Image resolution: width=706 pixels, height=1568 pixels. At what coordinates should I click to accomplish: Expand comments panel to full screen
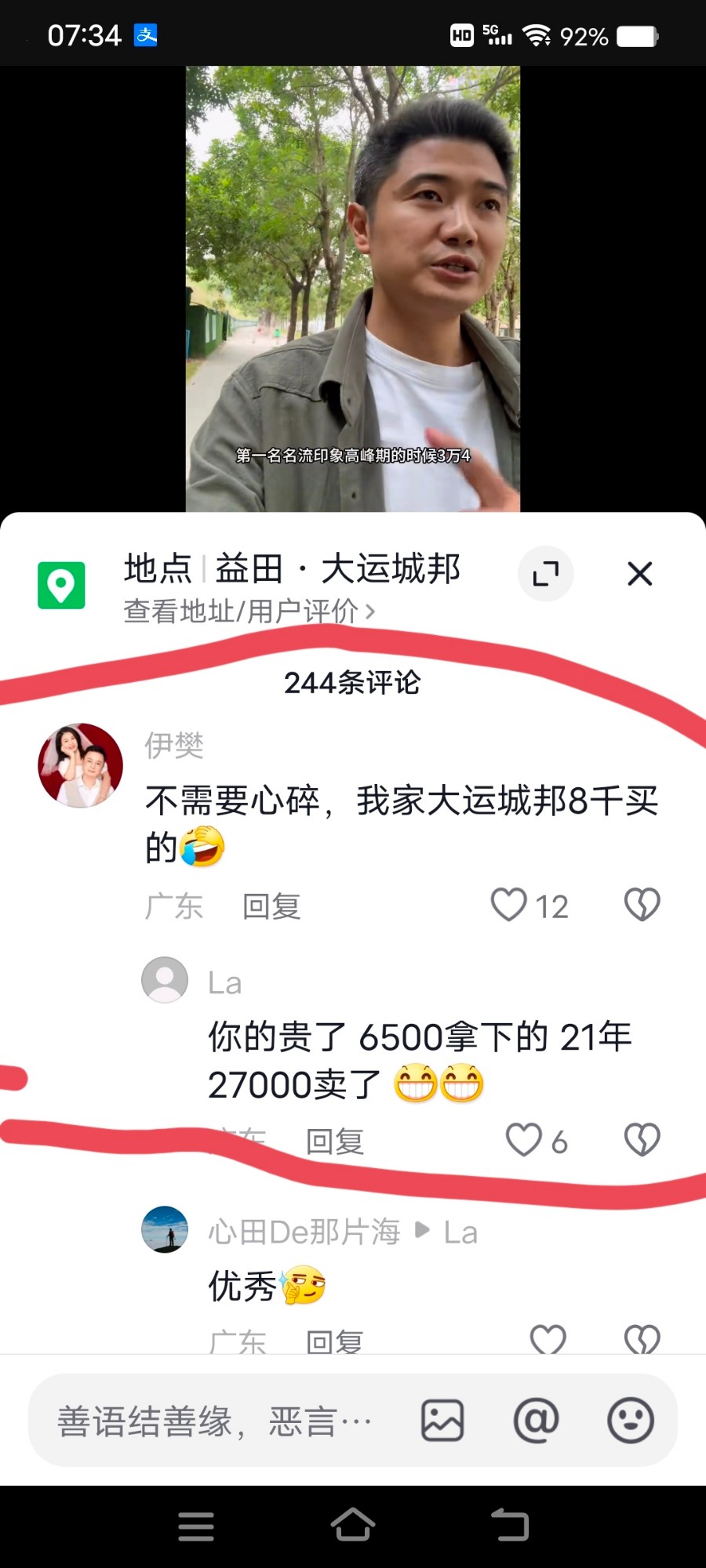(546, 574)
